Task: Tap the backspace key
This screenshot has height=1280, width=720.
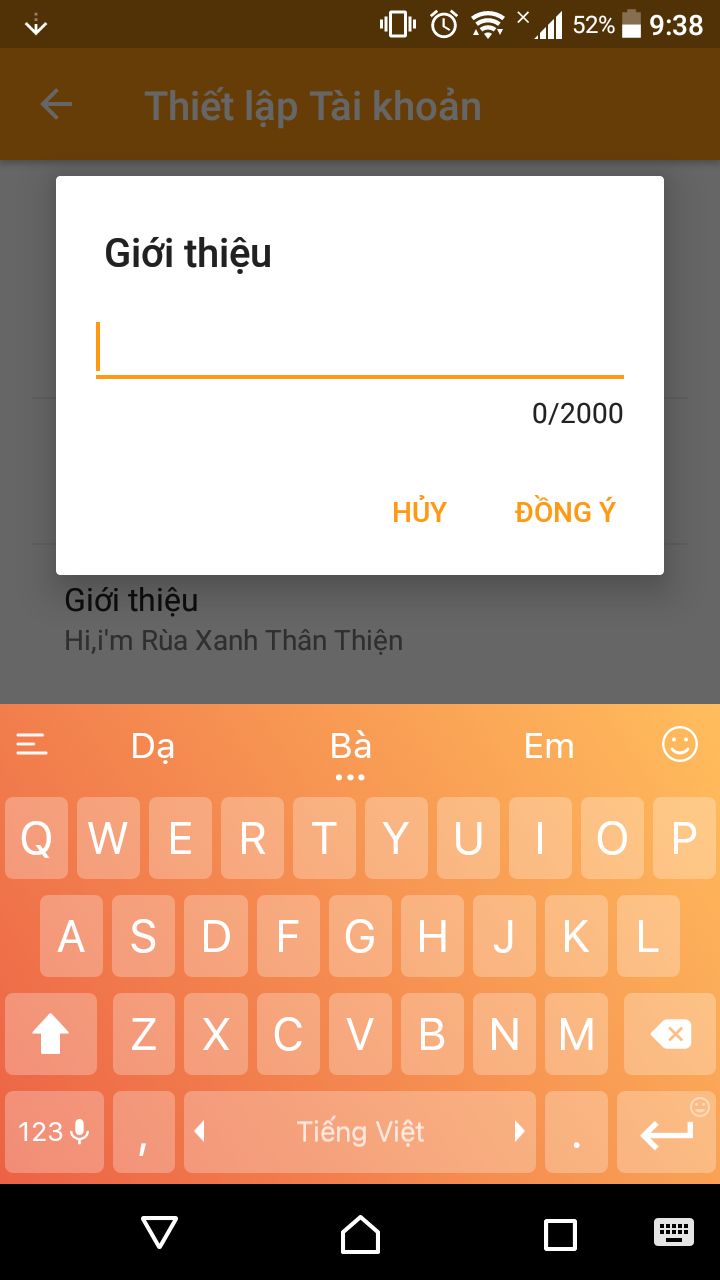Action: (x=670, y=1034)
